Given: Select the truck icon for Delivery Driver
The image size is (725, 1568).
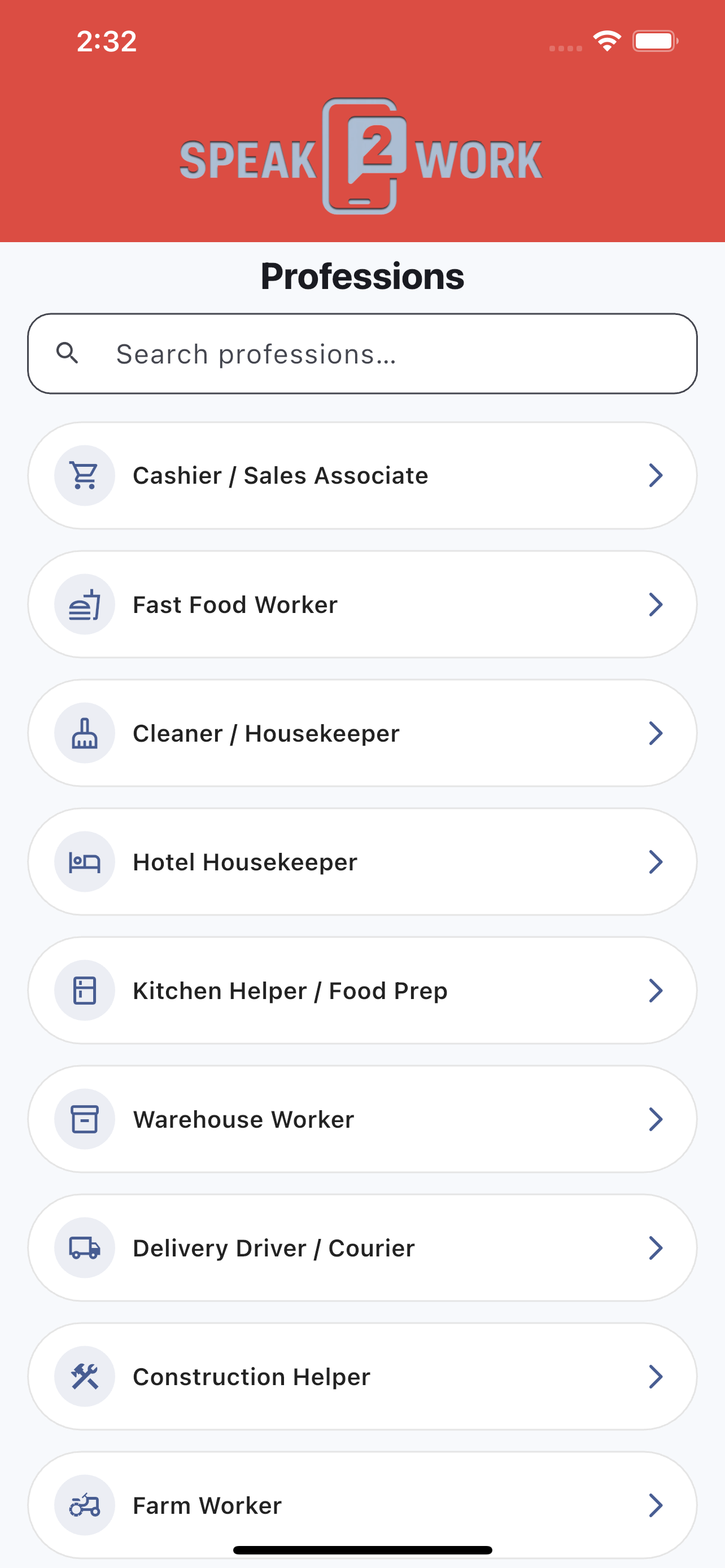Looking at the screenshot, I should click(x=84, y=1248).
